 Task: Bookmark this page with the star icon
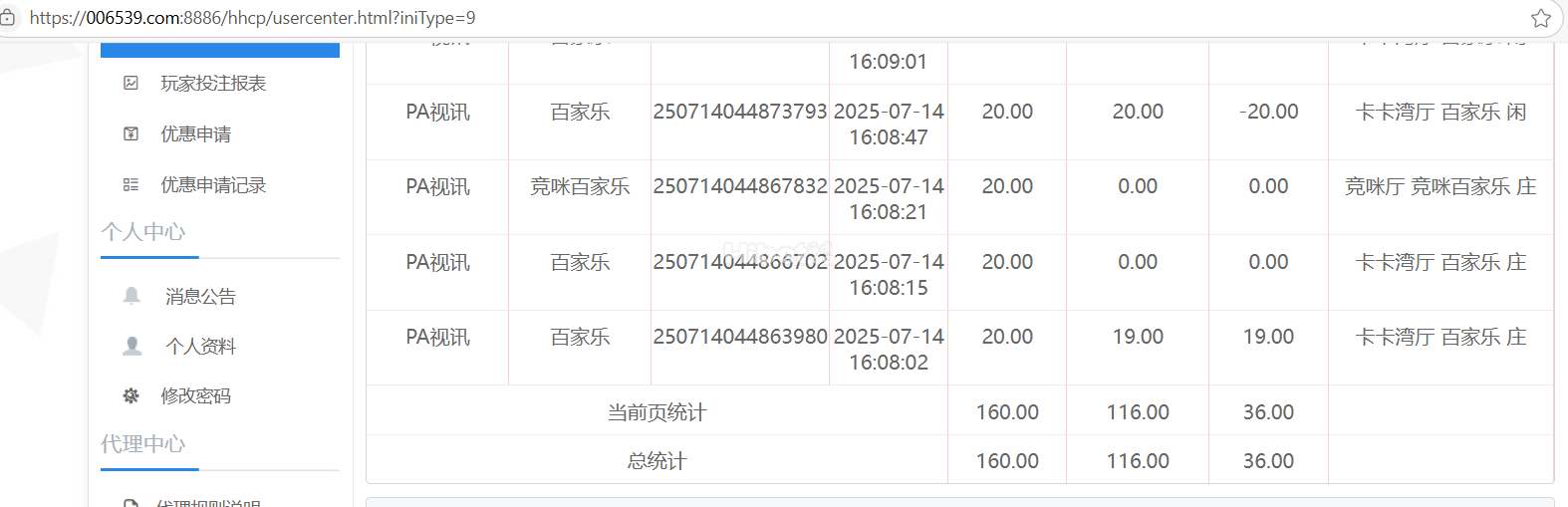click(1540, 18)
